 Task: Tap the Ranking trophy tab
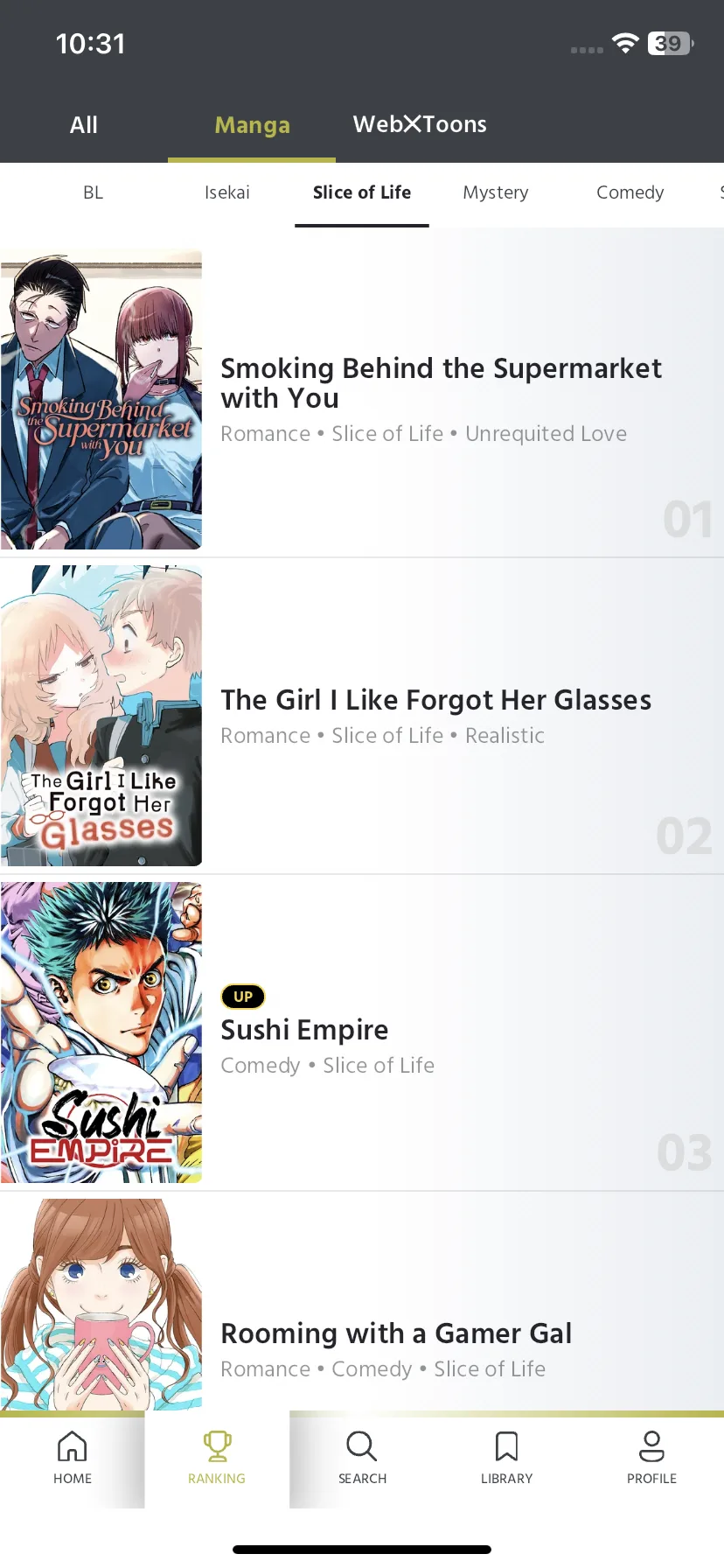pos(217,1458)
